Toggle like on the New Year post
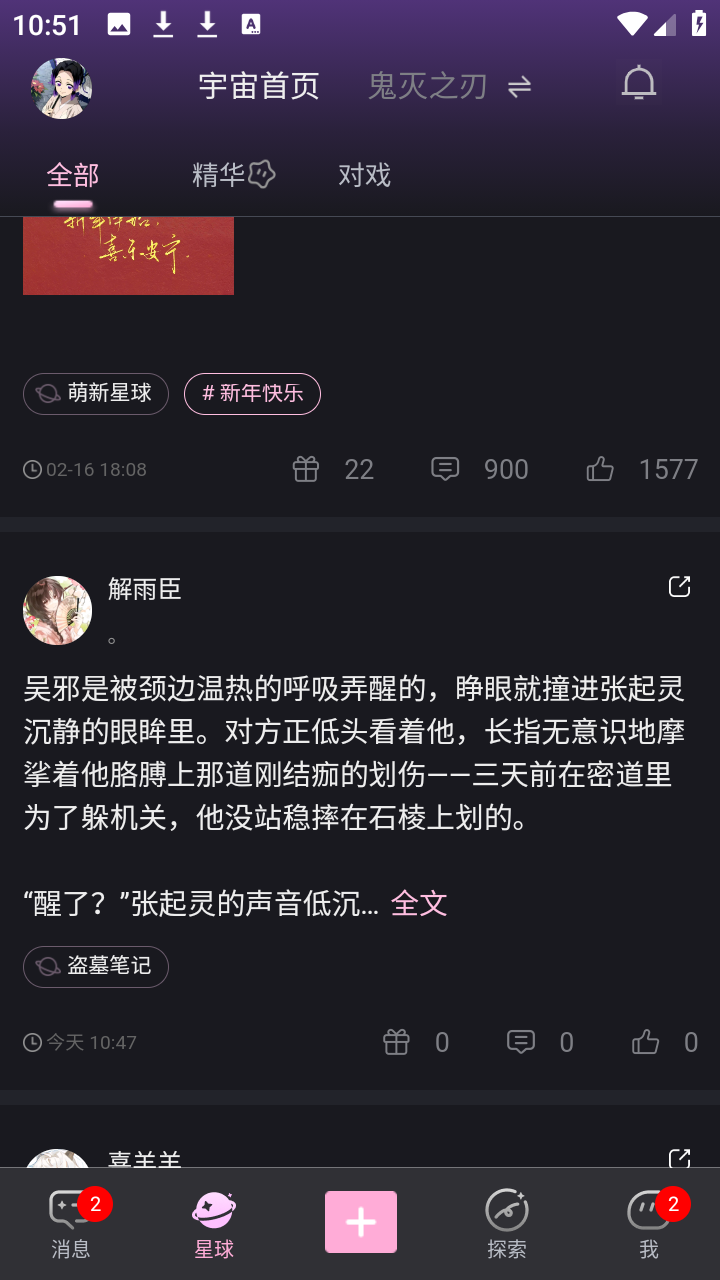This screenshot has width=720, height=1280. tap(599, 468)
